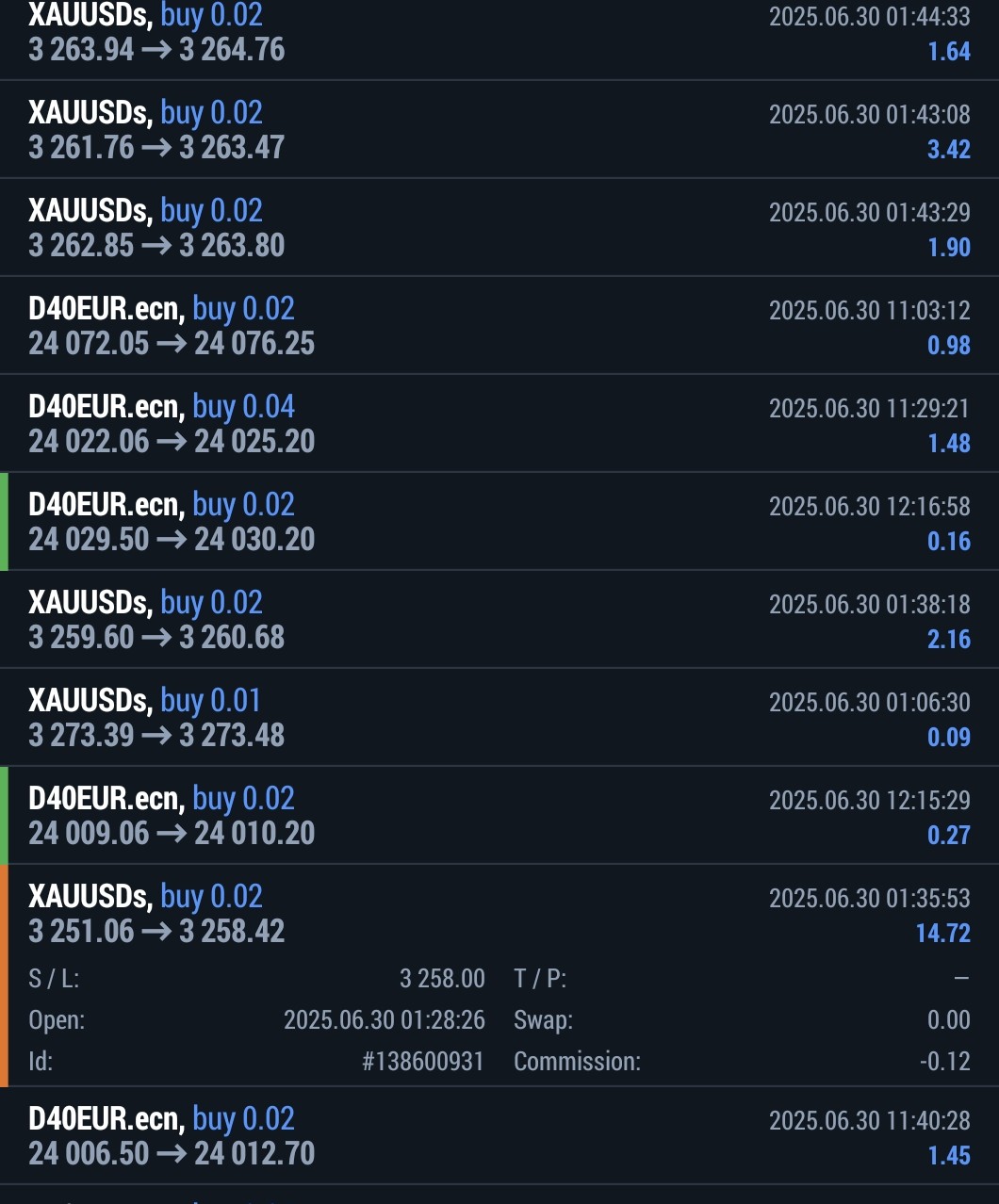Expand the XAUUSDs trade with profit 1.64
The width and height of the screenshot is (999, 1204).
click(499, 34)
